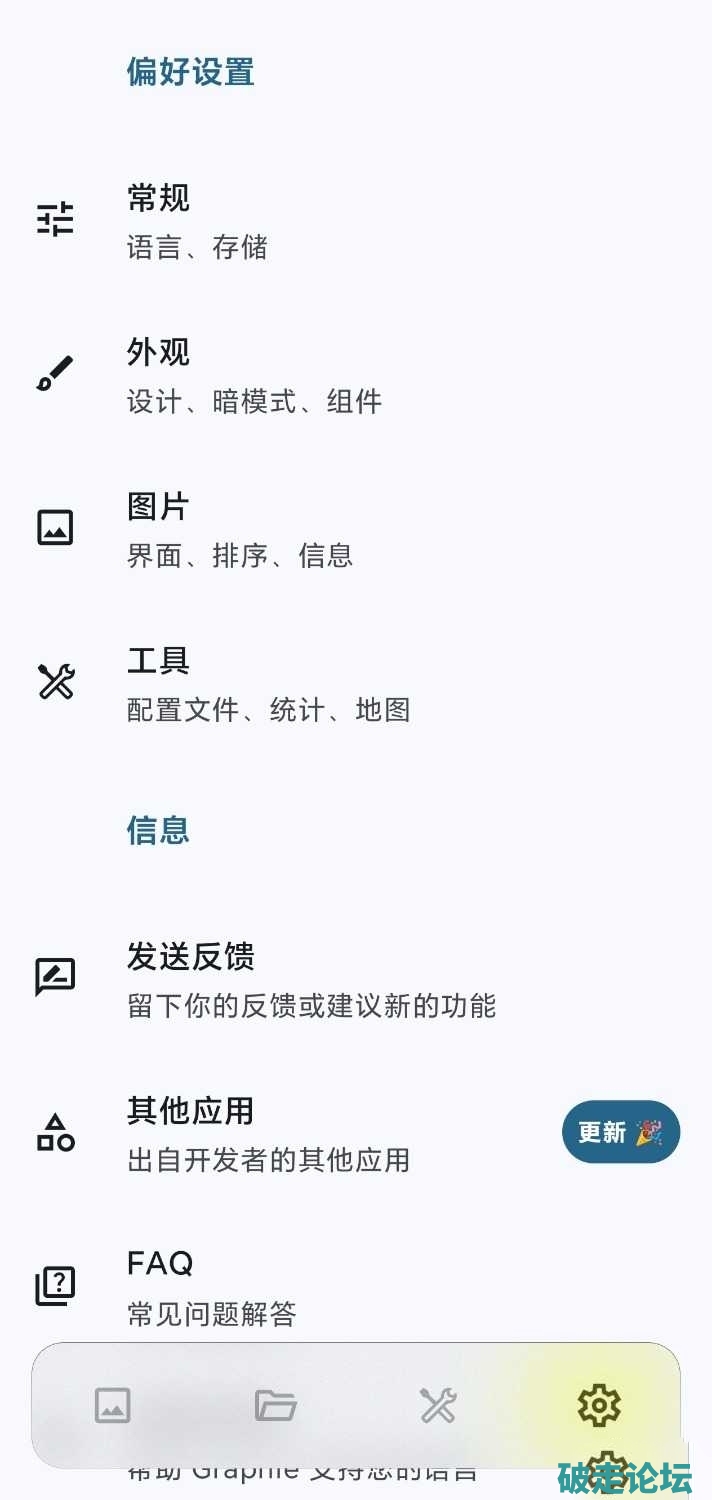712x1500 pixels.
Task: Select the settings gear tab
Action: coord(599,1406)
